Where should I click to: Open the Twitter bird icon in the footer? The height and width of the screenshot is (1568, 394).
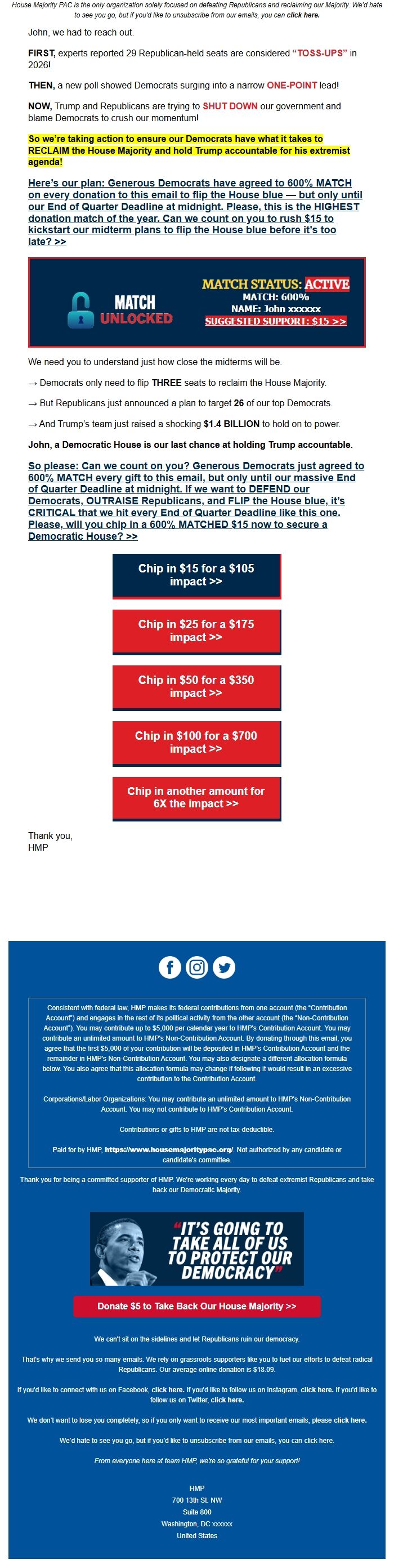(224, 967)
